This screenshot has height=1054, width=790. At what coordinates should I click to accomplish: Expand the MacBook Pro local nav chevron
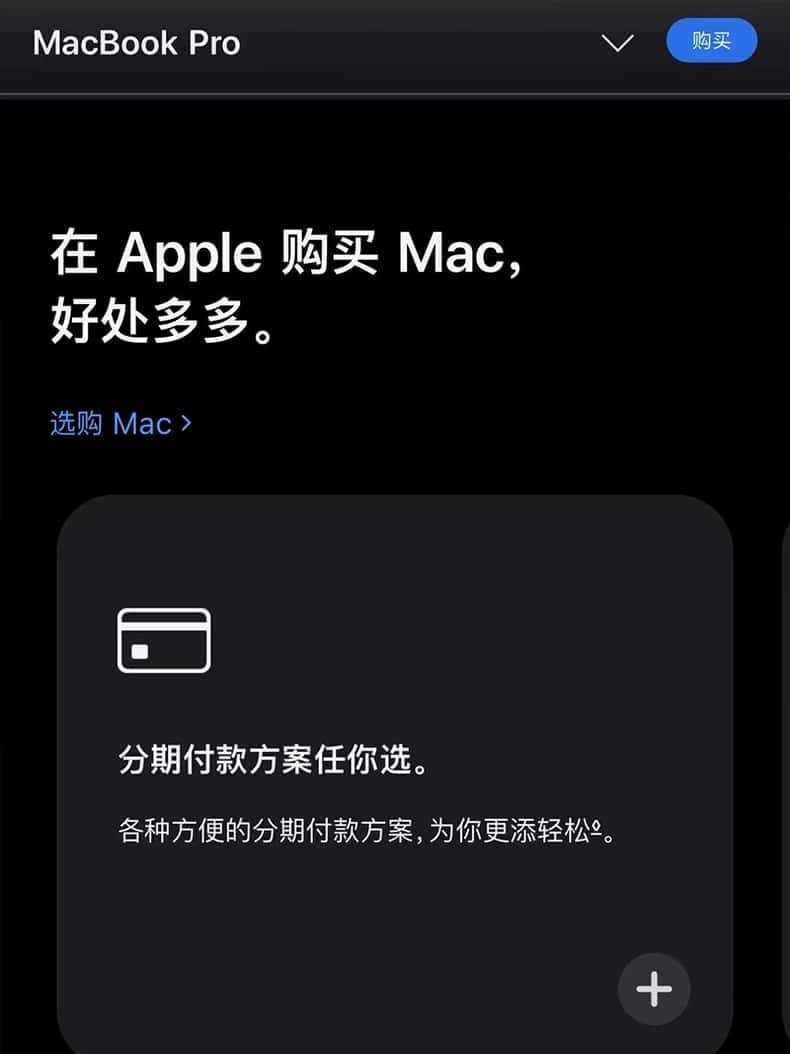(617, 43)
